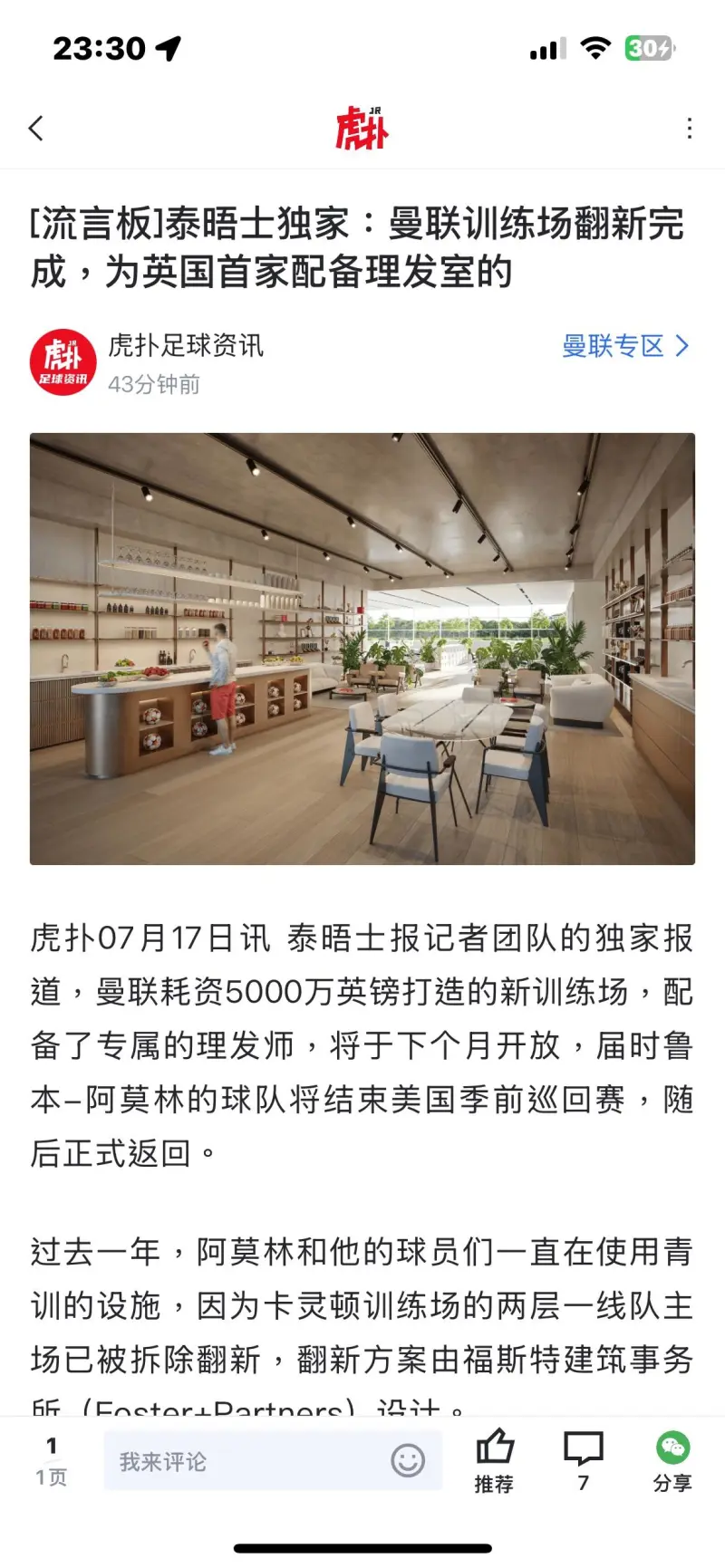The width and height of the screenshot is (725, 1568).
Task: Go back using the top-left arrow
Action: tap(36, 129)
